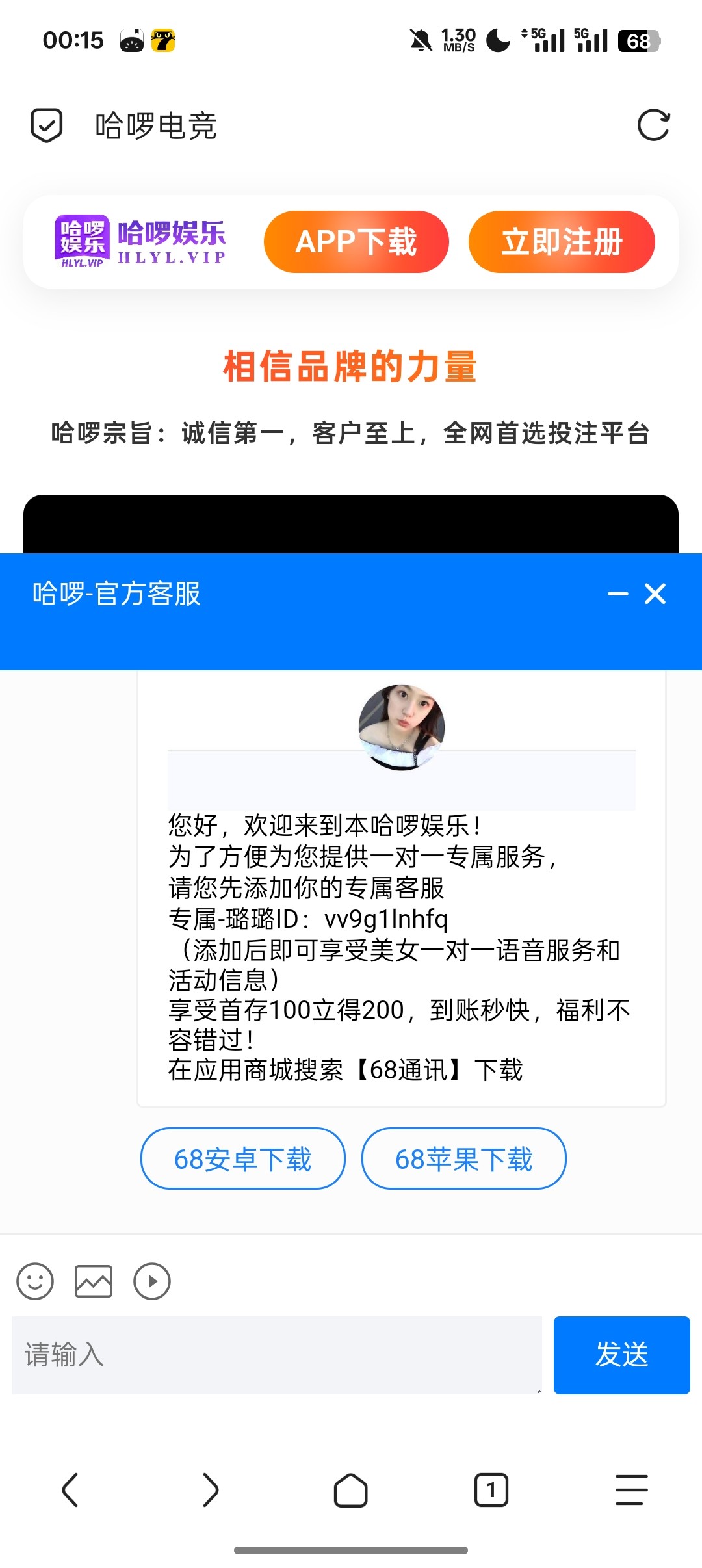
Task: Tap the page title 哈啰电竞
Action: (155, 125)
